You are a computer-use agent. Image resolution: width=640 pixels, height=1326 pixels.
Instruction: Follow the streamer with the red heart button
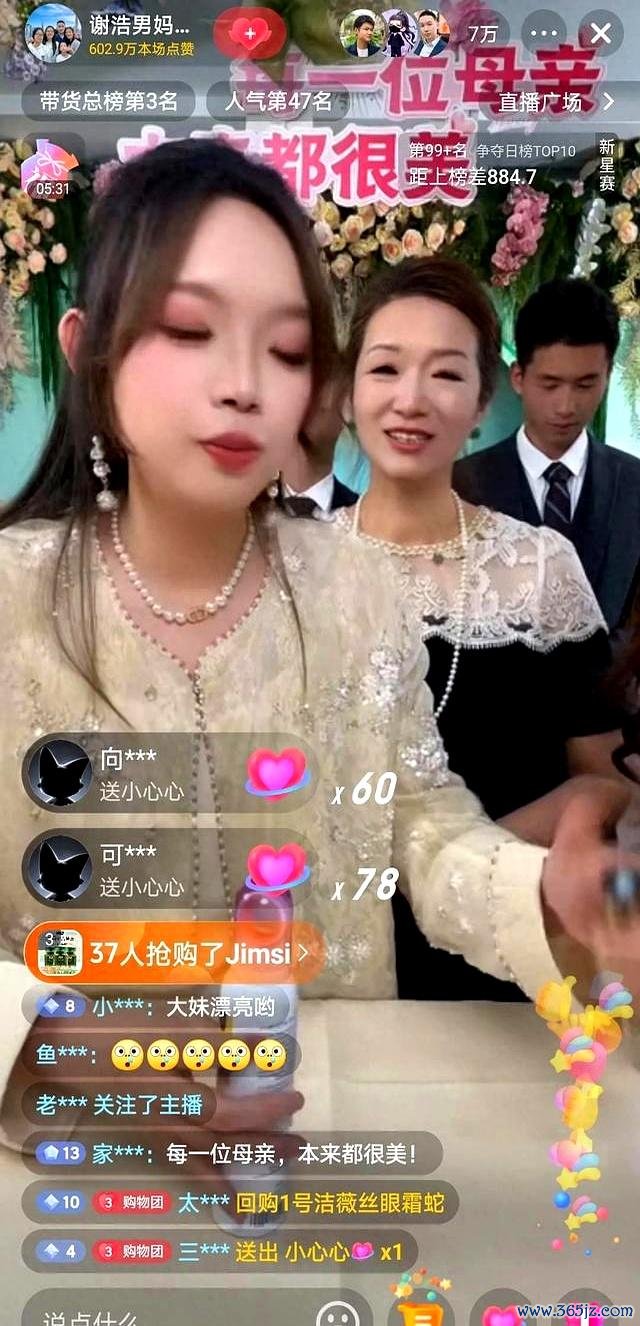tap(249, 33)
